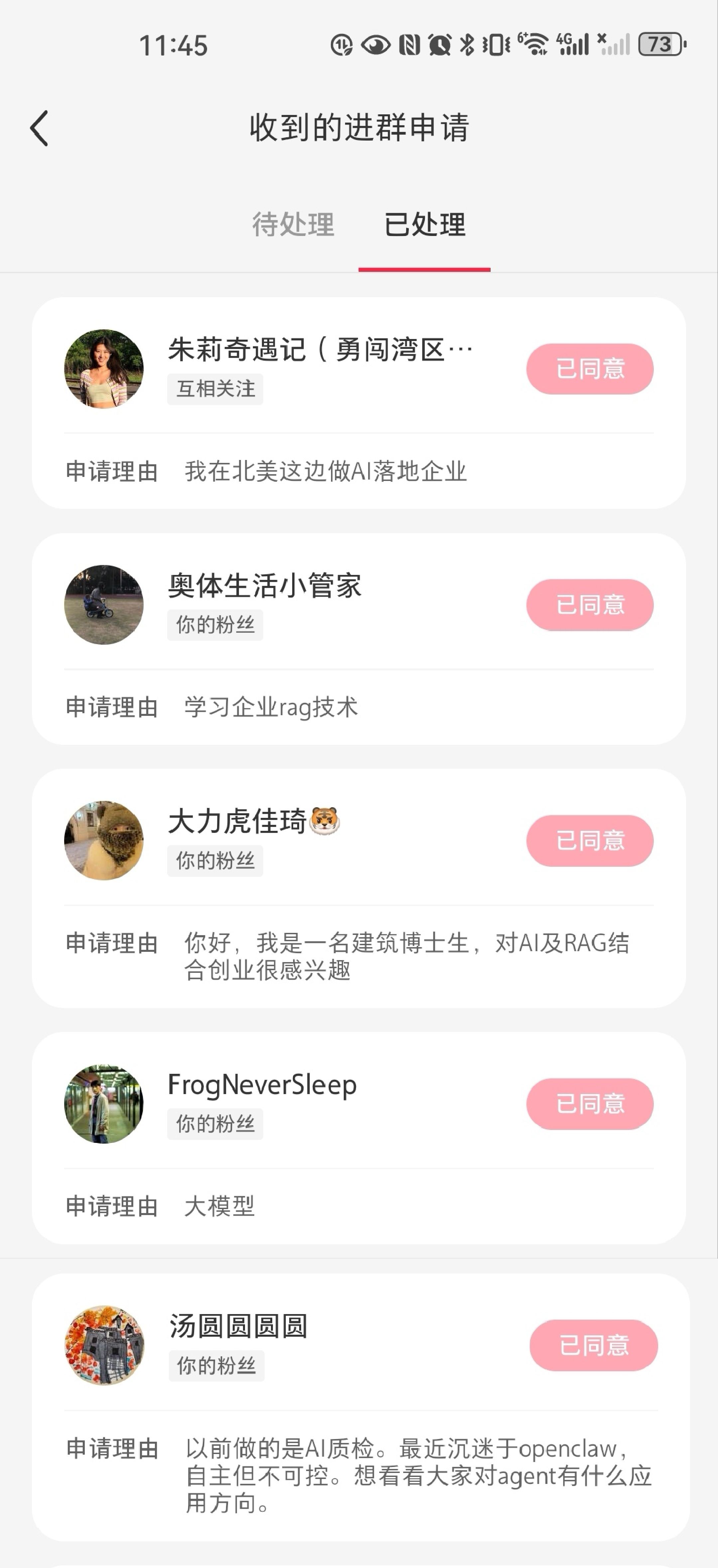Tap 已同意 button for 汤圆圆圆圆

click(x=593, y=1345)
